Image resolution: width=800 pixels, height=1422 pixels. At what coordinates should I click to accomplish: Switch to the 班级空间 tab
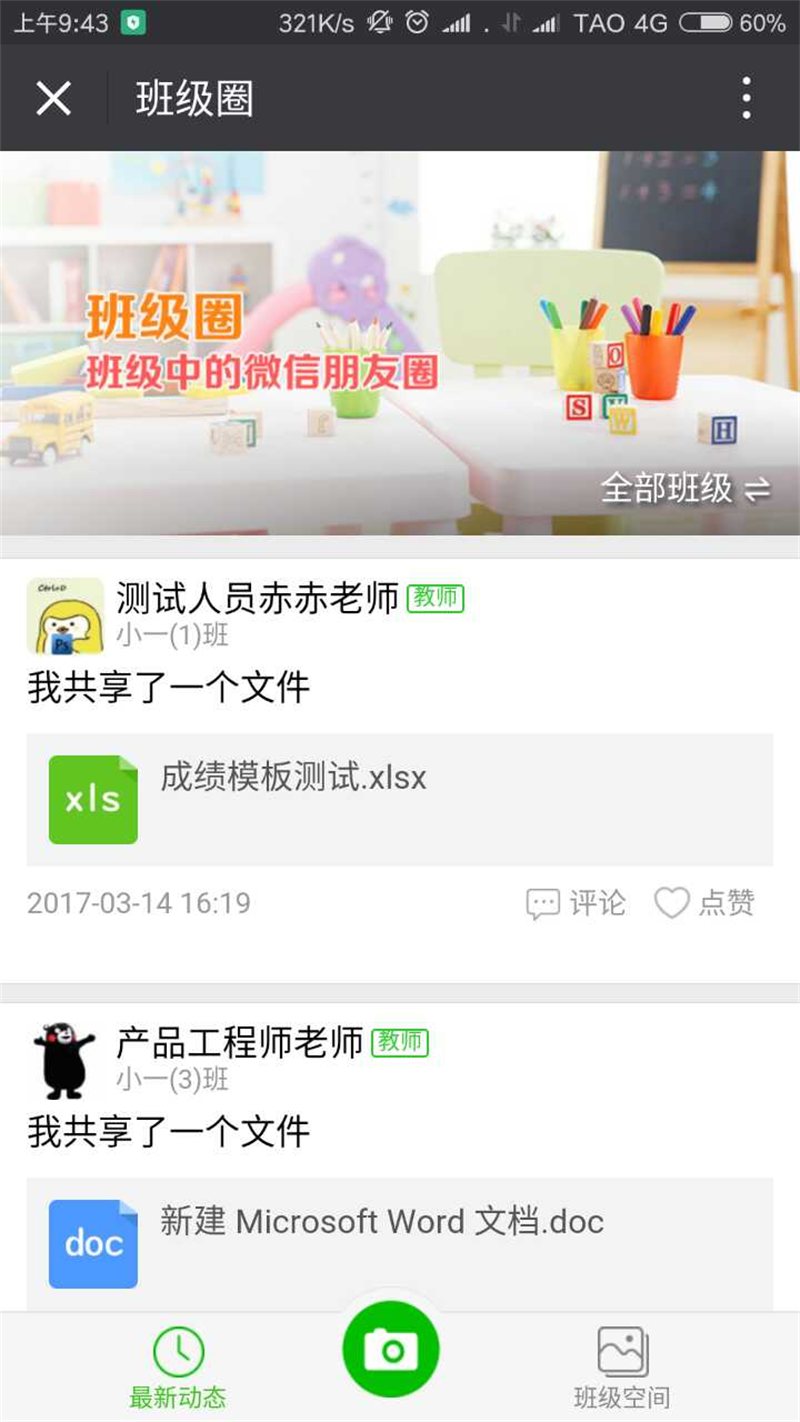coord(622,1368)
